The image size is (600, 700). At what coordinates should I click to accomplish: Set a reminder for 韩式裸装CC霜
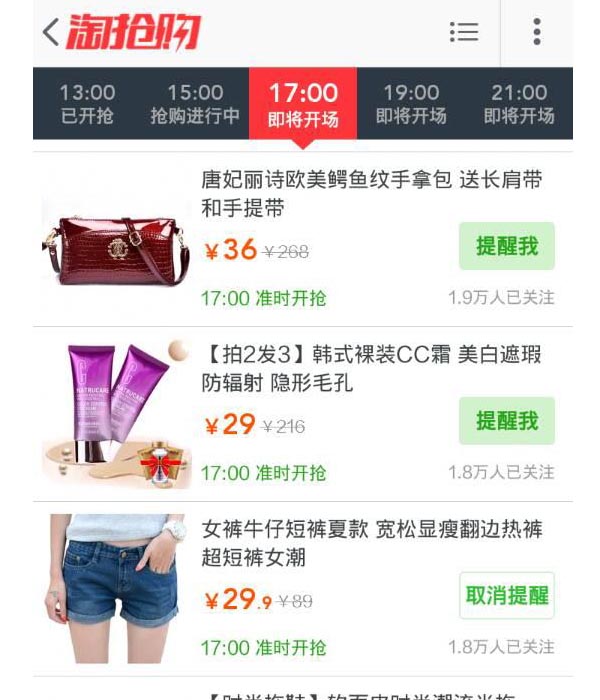click(506, 421)
